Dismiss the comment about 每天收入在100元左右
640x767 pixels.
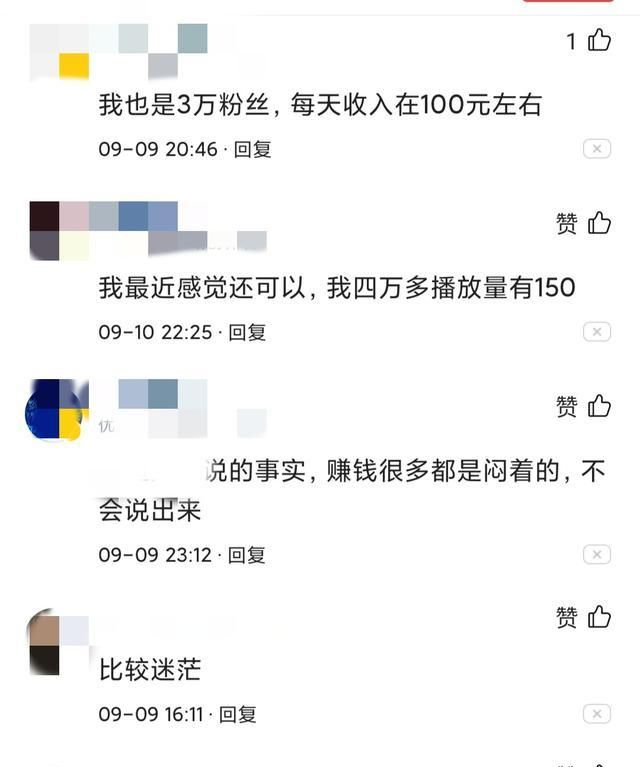pos(597,149)
